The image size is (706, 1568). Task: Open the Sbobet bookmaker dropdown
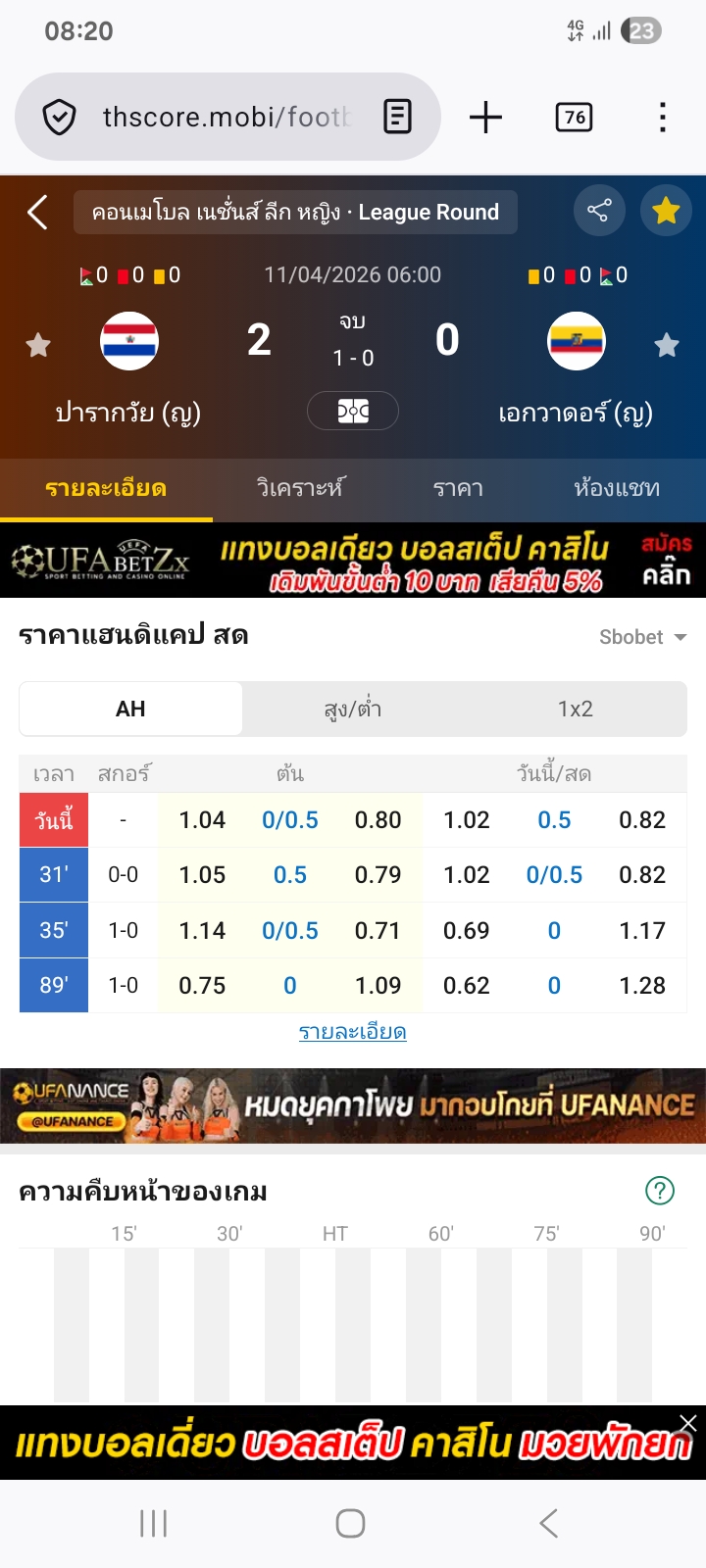pyautogui.click(x=642, y=637)
